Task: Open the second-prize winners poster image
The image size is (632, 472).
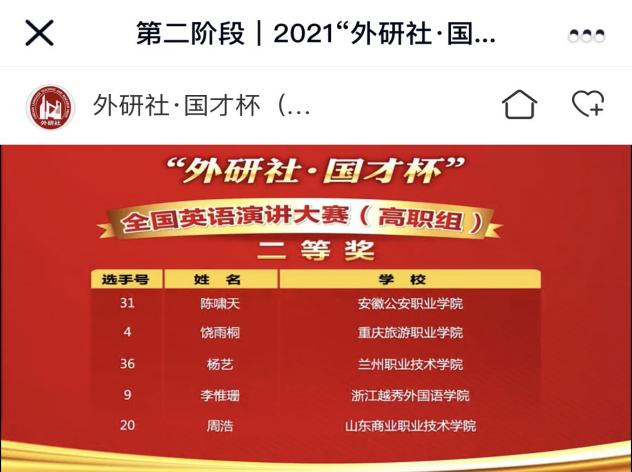Action: tap(316, 308)
